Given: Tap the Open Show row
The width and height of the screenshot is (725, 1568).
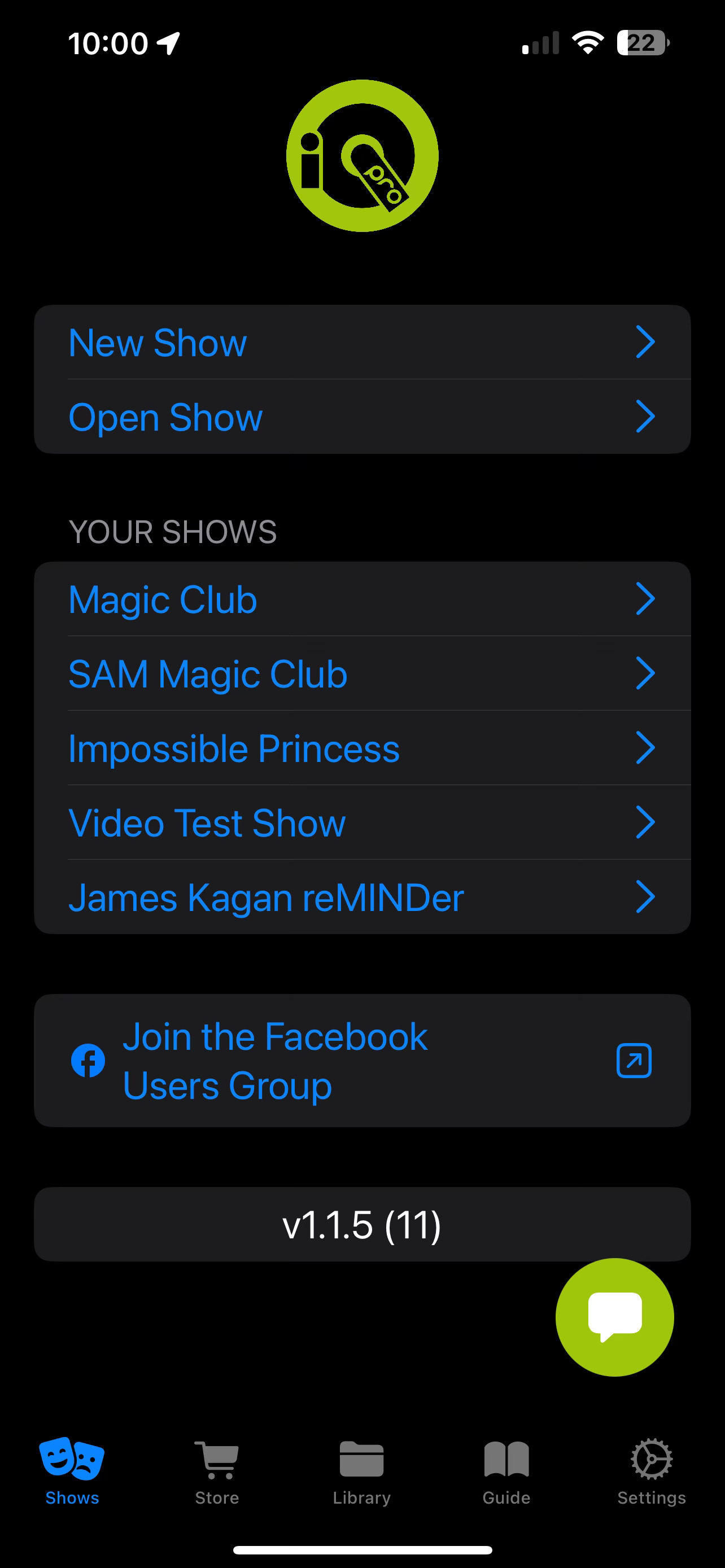Looking at the screenshot, I should [x=362, y=417].
